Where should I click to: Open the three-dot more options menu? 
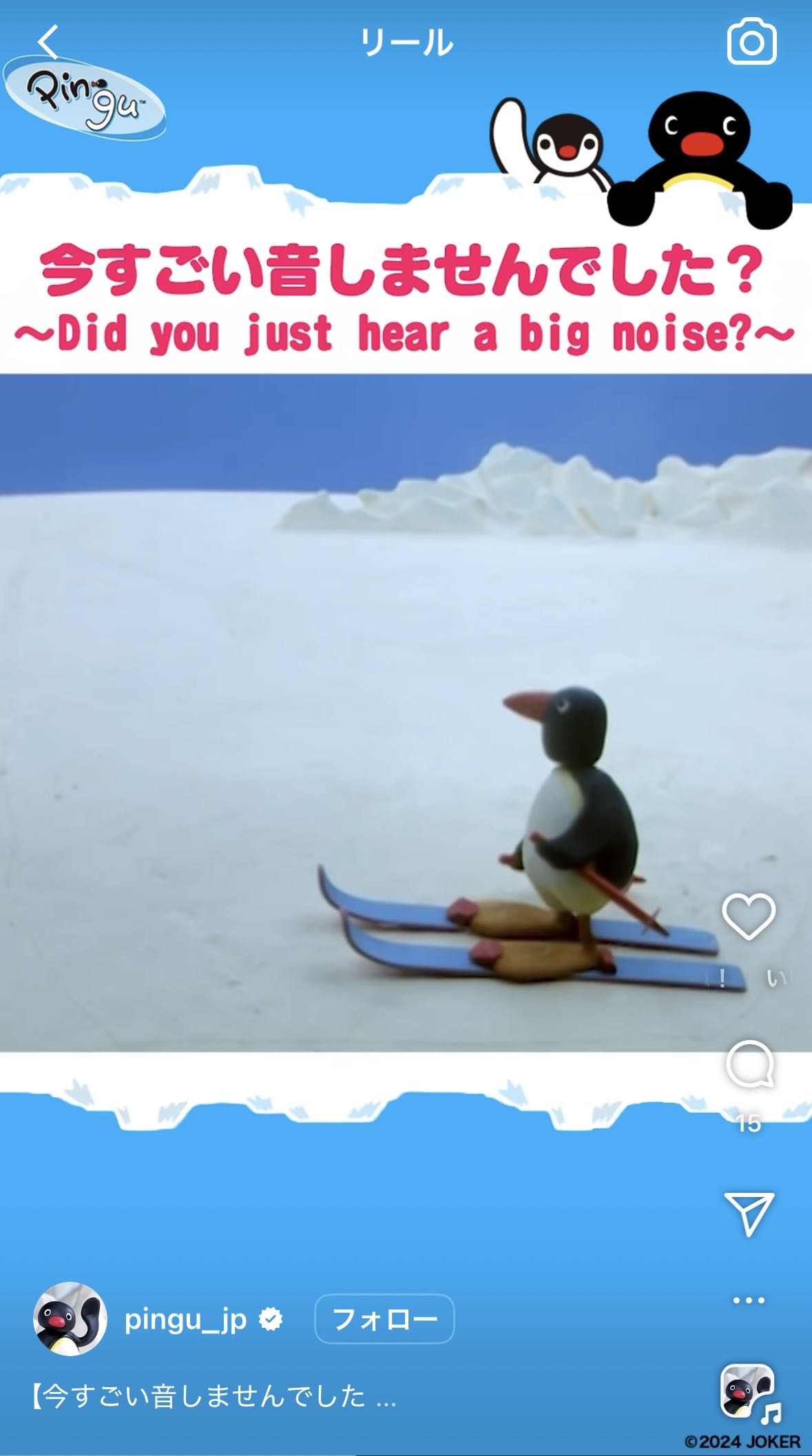(749, 1300)
